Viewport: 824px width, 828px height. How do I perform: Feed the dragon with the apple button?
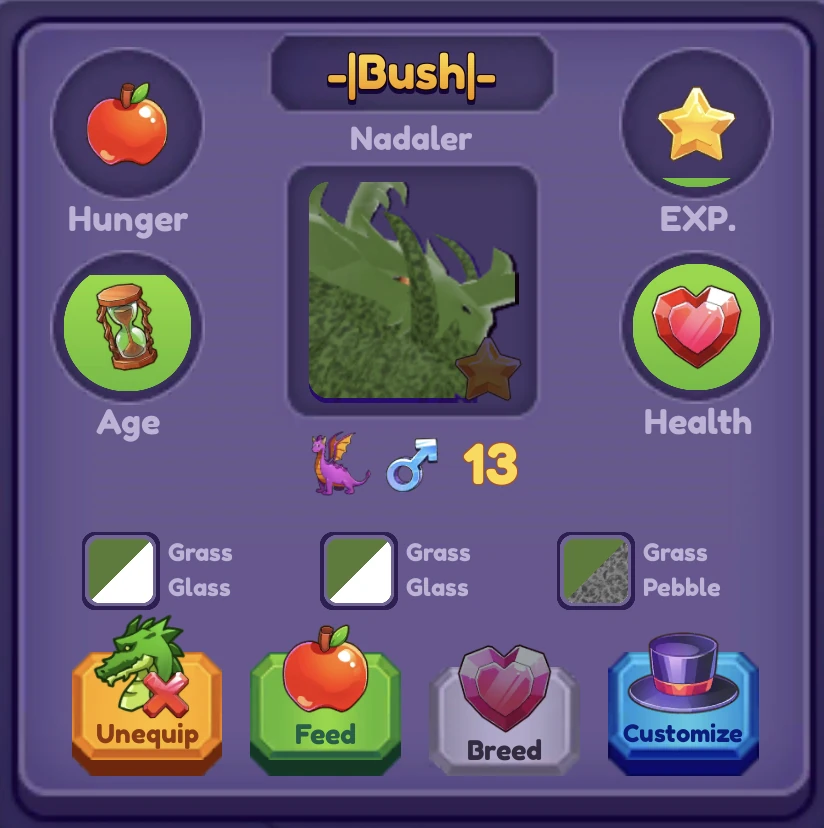(x=325, y=712)
